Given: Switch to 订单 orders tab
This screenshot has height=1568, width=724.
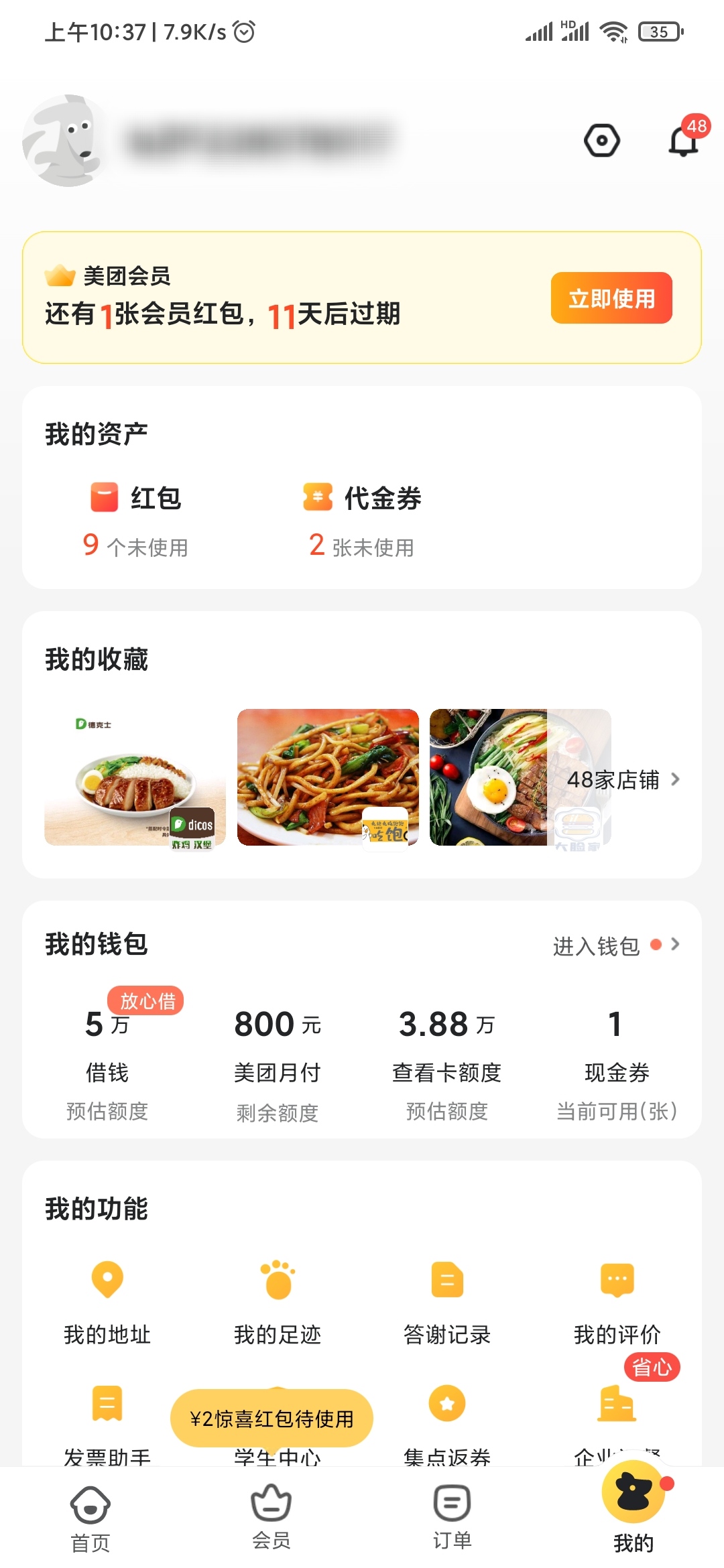Looking at the screenshot, I should coord(452,1511).
